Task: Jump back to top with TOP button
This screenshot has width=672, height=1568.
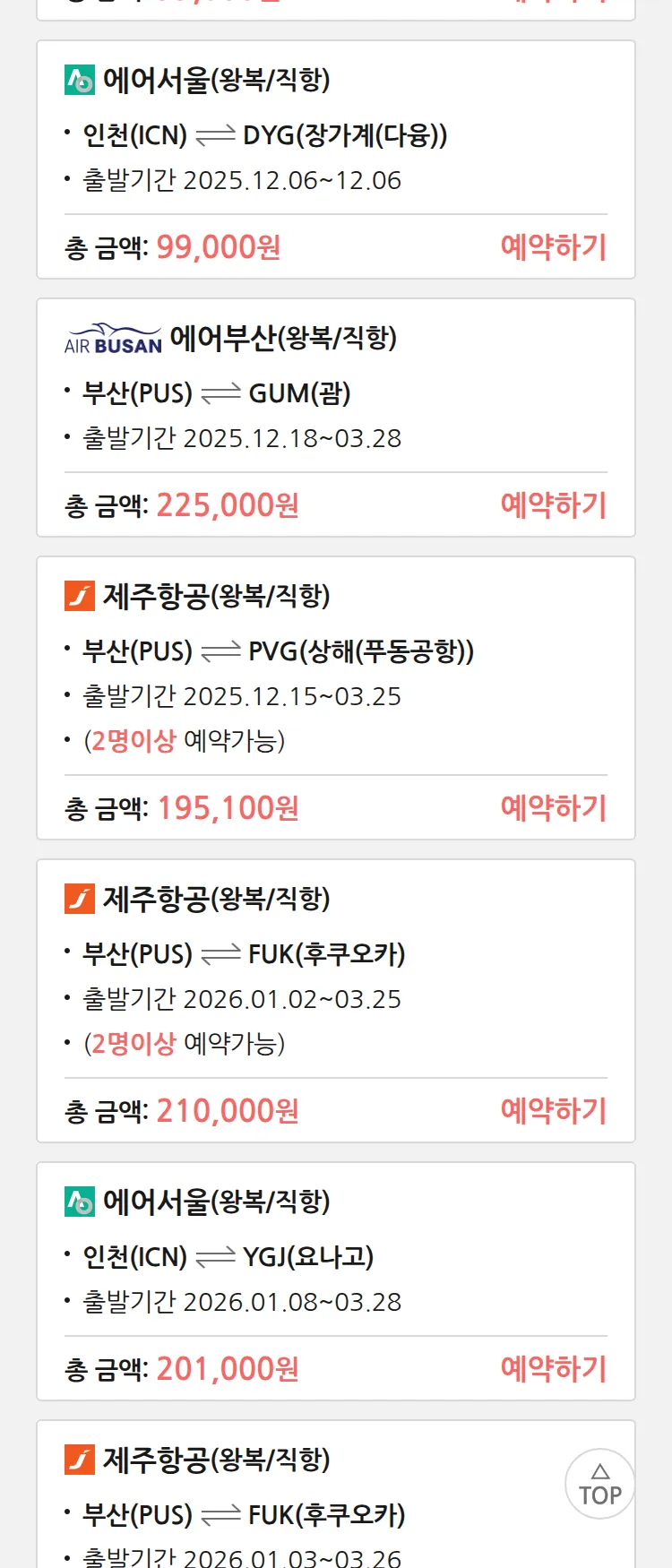Action: point(599,1484)
